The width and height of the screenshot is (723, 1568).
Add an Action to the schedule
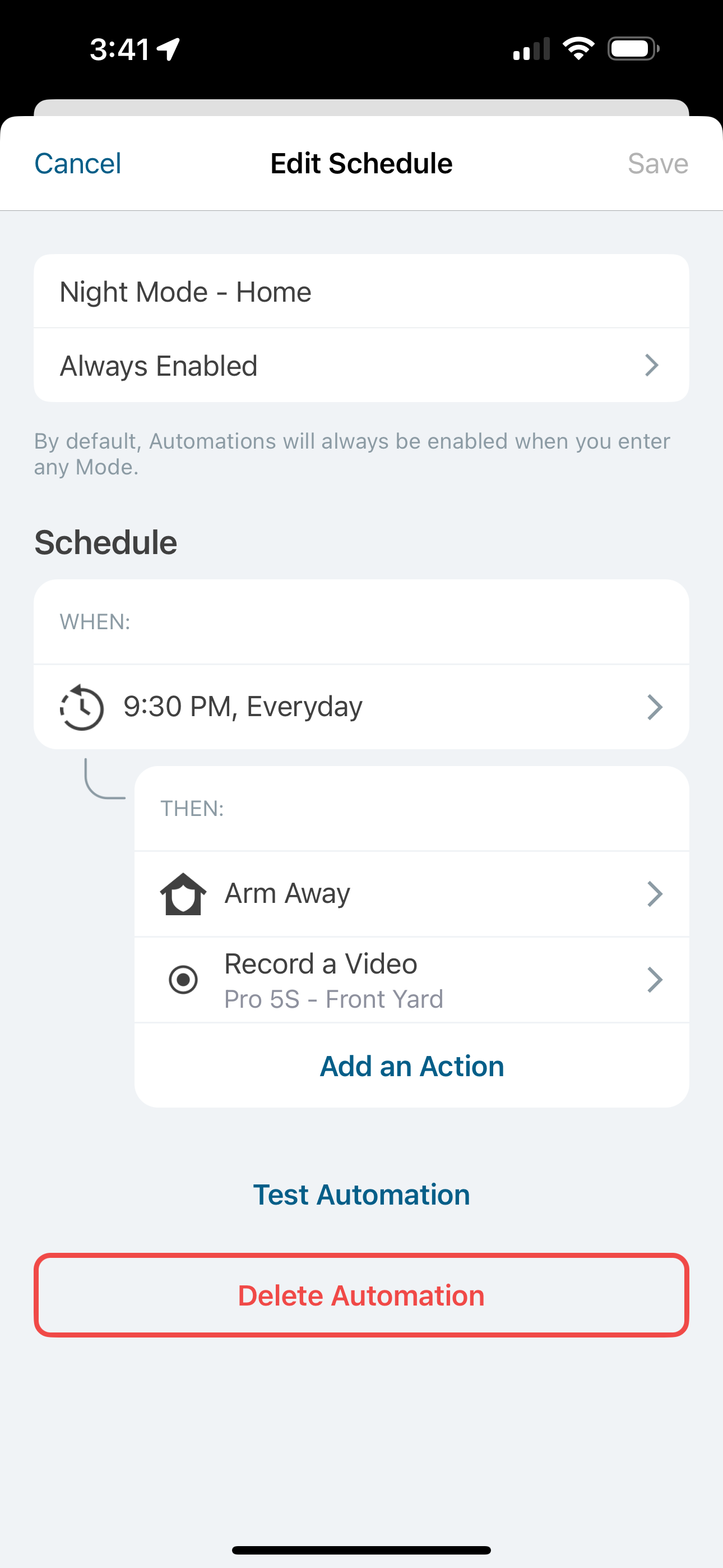pos(411,1066)
